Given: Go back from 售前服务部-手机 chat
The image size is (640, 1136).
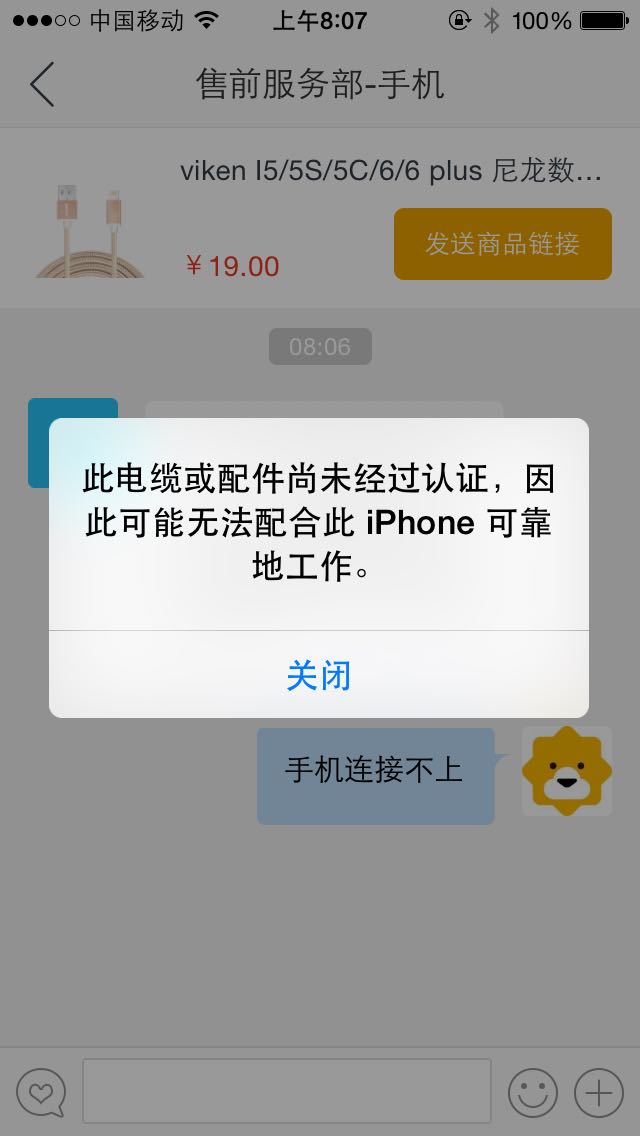Looking at the screenshot, I should point(42,85).
